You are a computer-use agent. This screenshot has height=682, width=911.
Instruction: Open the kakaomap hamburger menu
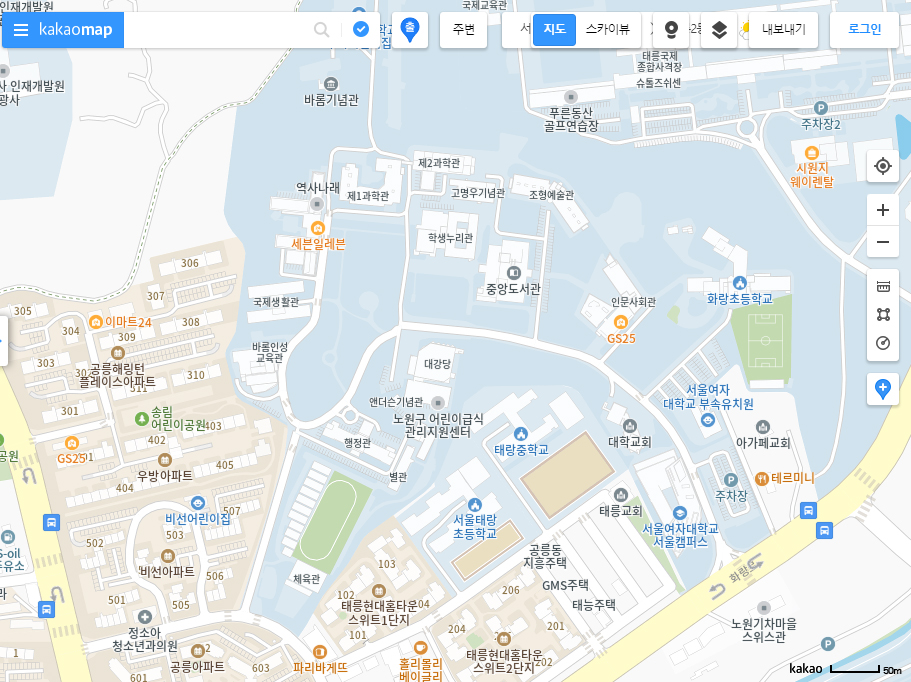[x=20, y=30]
